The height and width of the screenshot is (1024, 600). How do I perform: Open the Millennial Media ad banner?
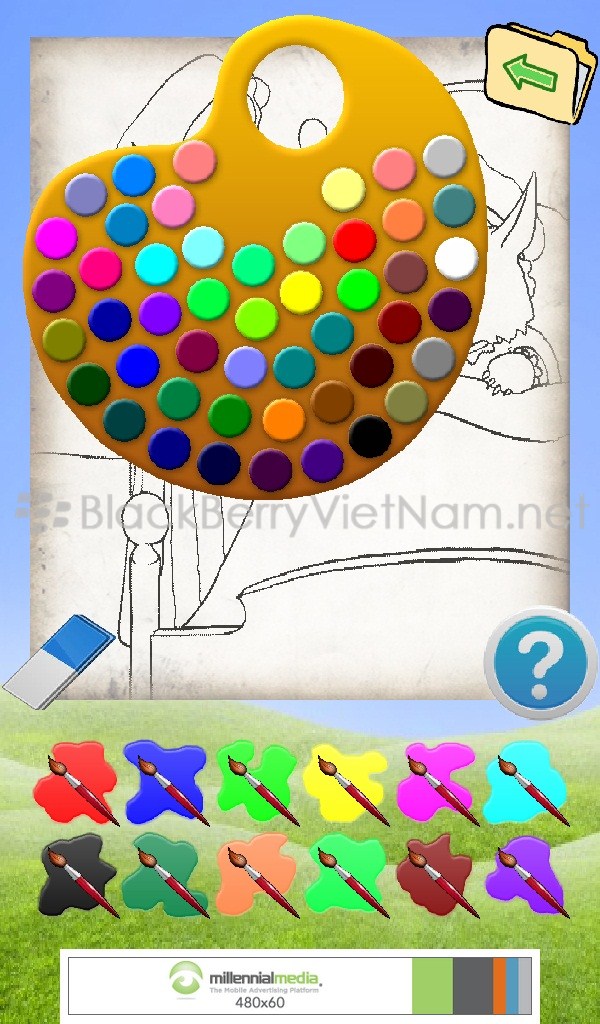coord(300,982)
